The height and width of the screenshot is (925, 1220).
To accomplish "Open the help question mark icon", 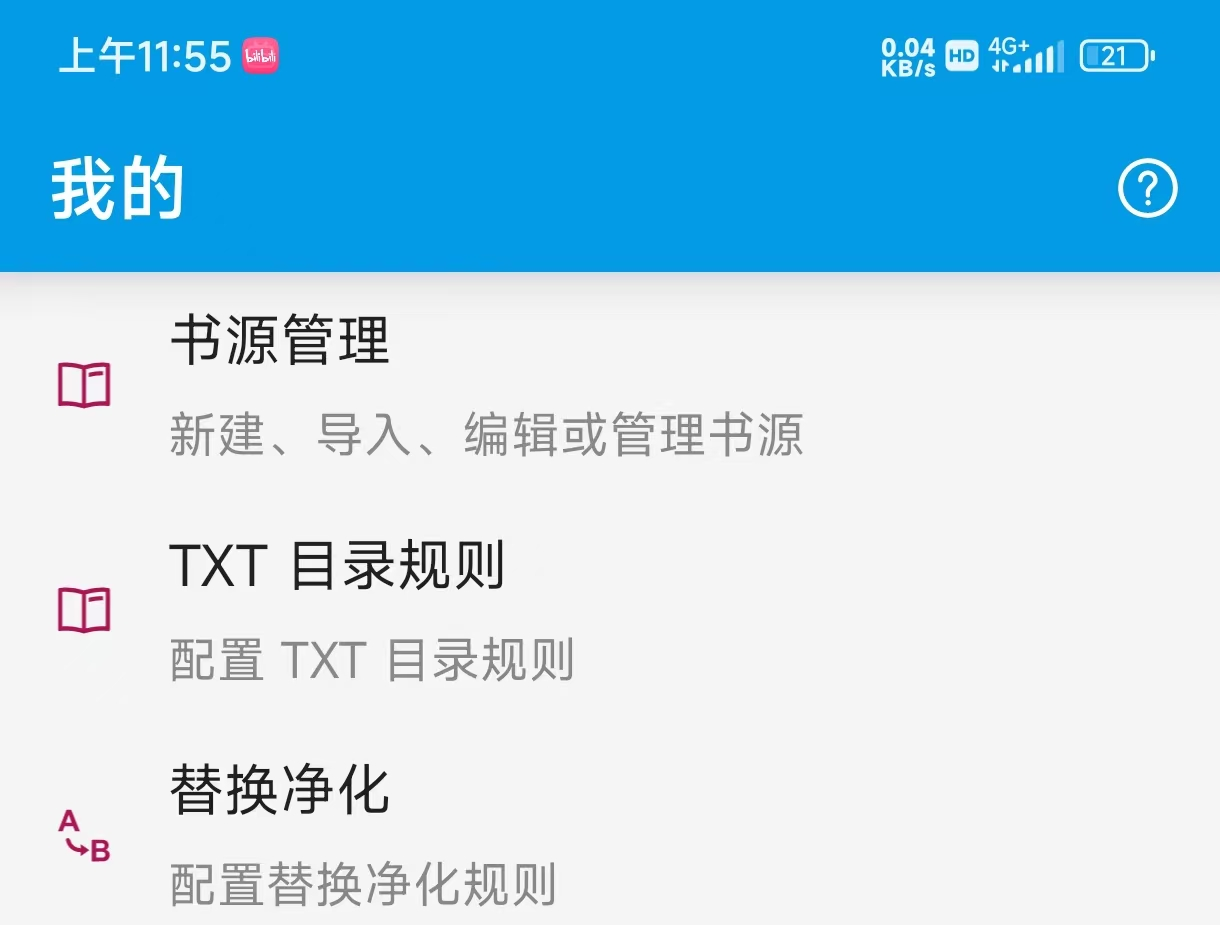I will (x=1147, y=189).
